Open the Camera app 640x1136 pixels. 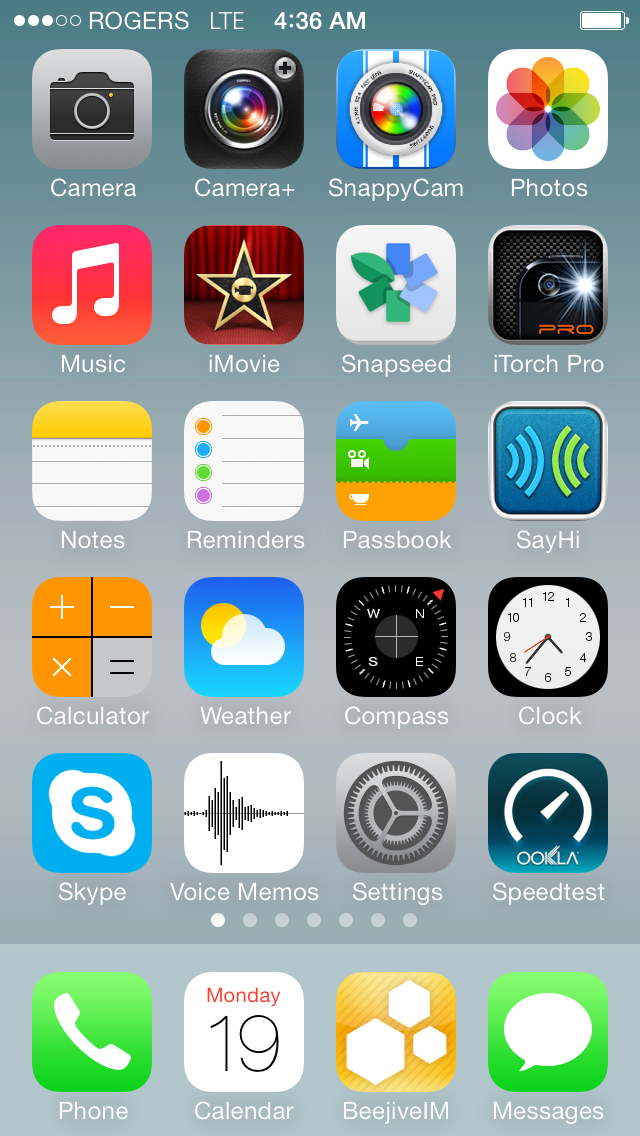[92, 109]
